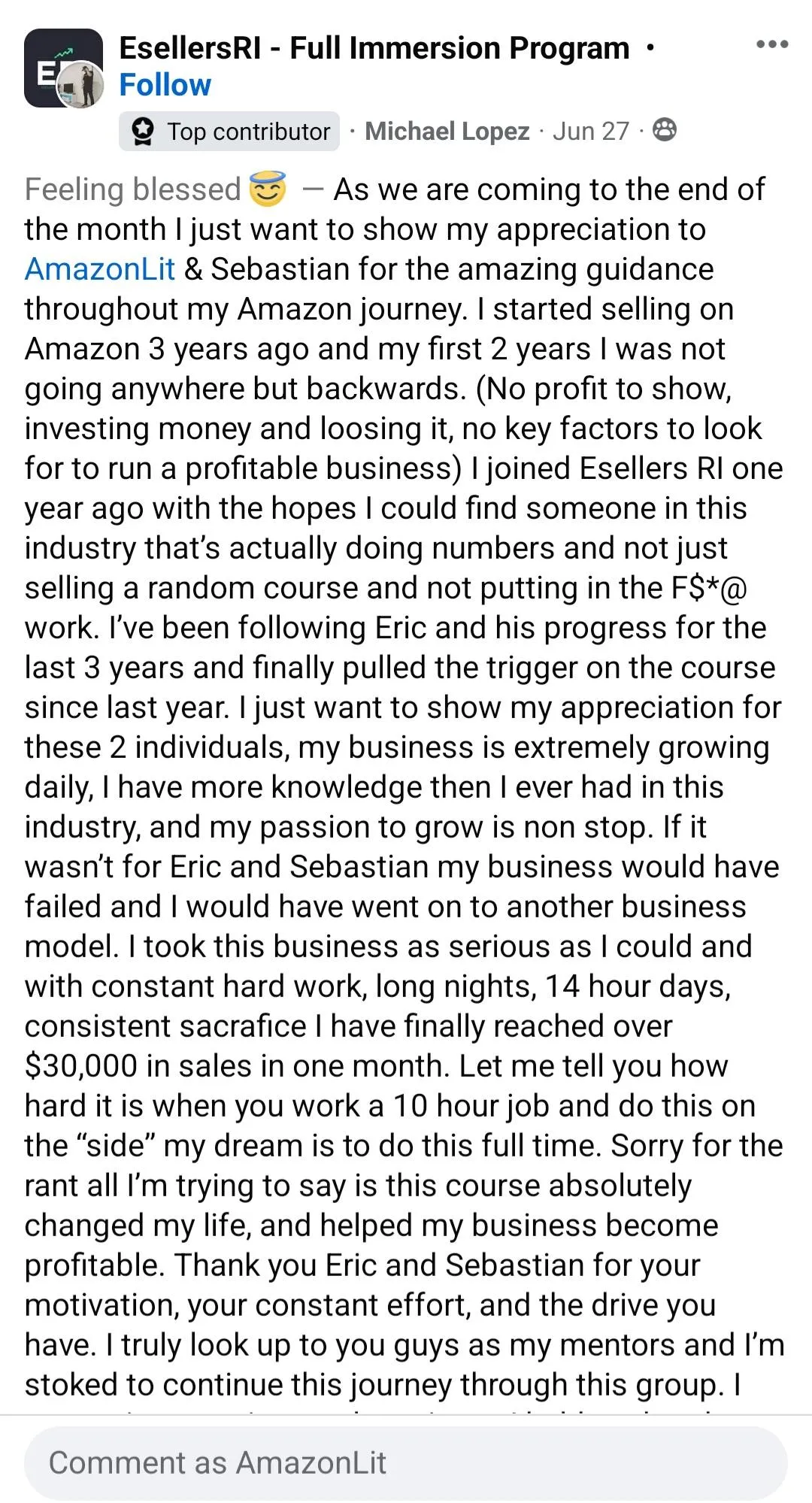Open the post's three-dot options menu

click(x=772, y=45)
